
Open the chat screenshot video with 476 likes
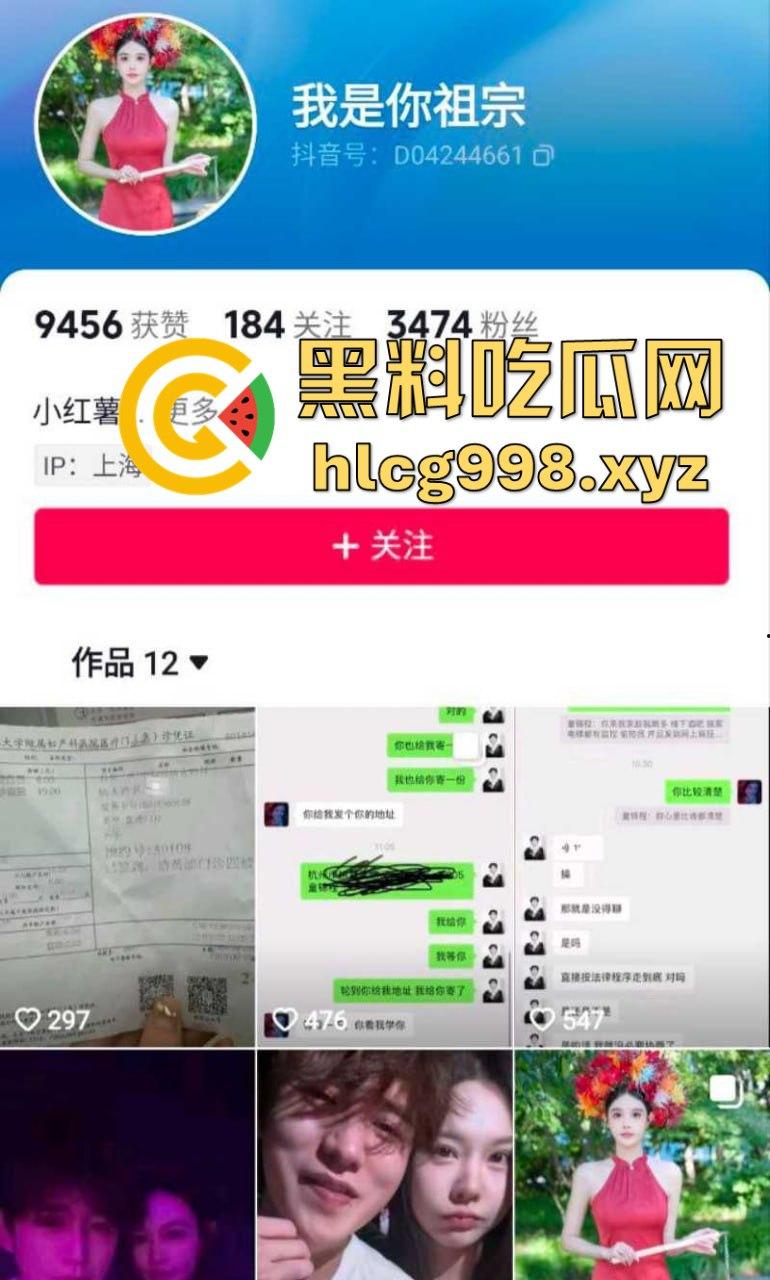coord(385,875)
